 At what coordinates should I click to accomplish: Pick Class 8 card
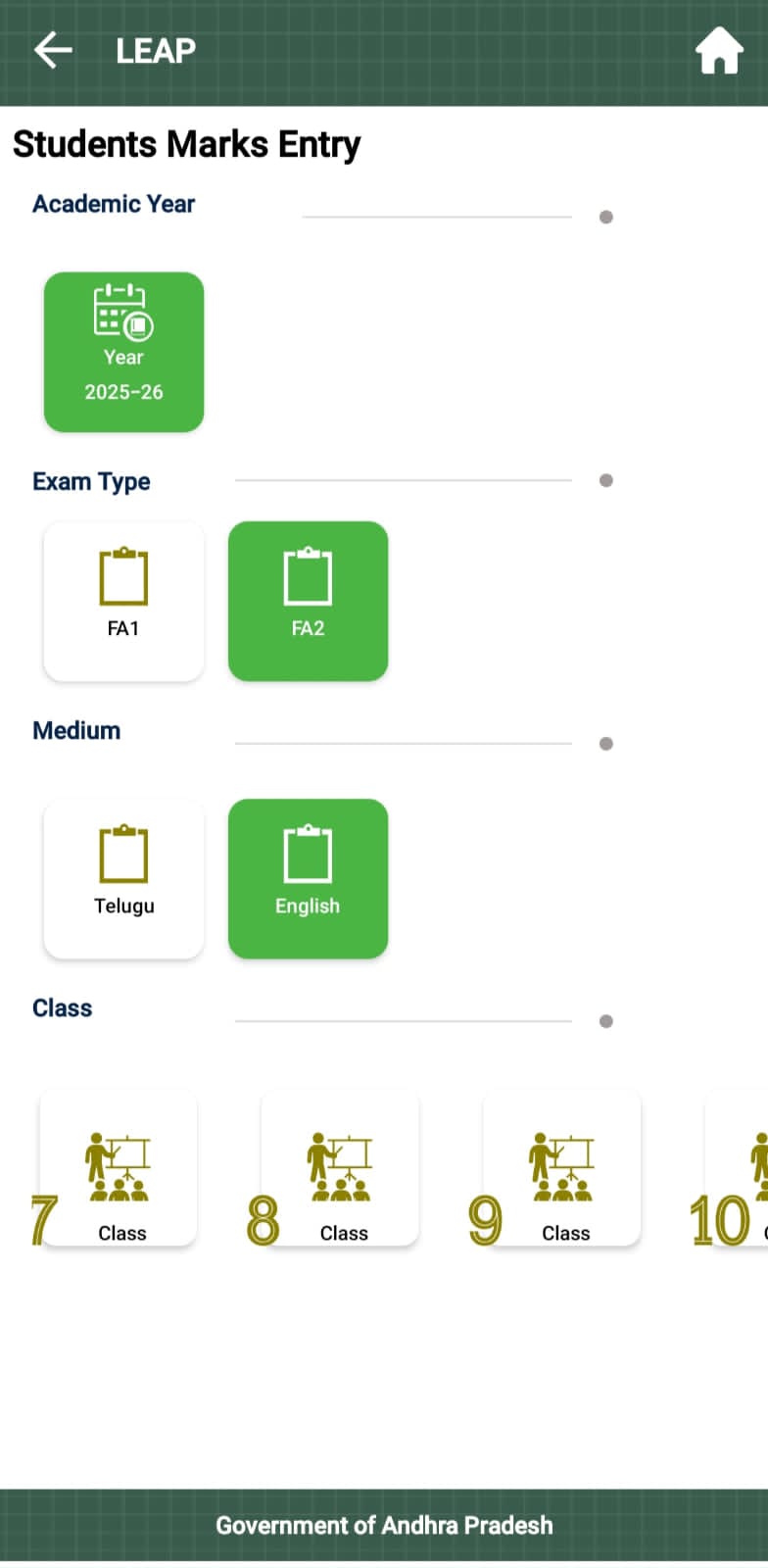(340, 1168)
